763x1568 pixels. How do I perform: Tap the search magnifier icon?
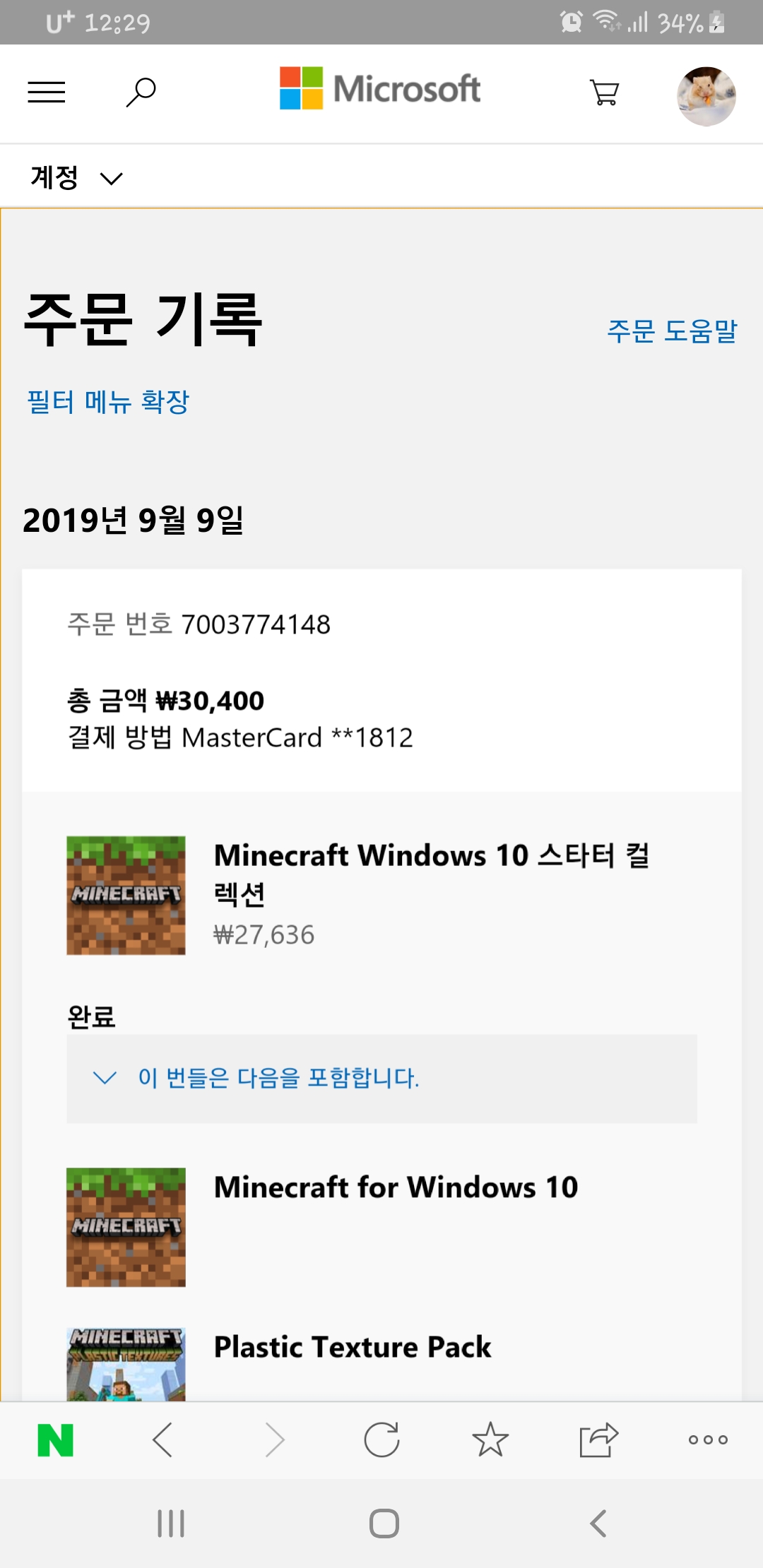pyautogui.click(x=141, y=93)
